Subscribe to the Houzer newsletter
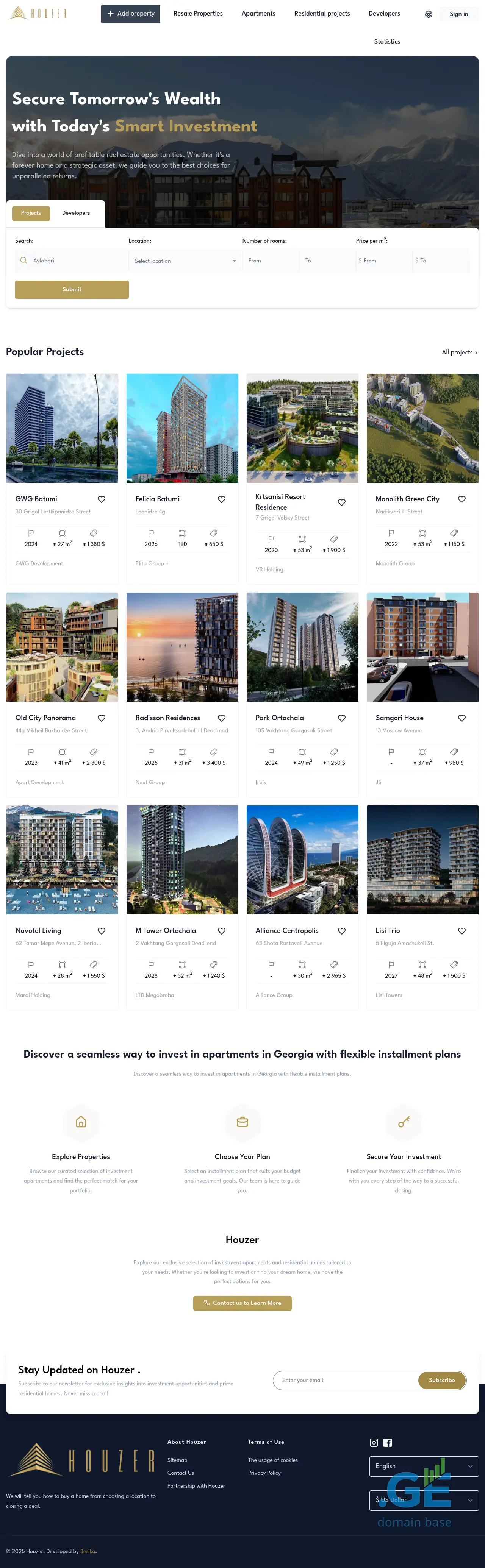 [x=442, y=1381]
